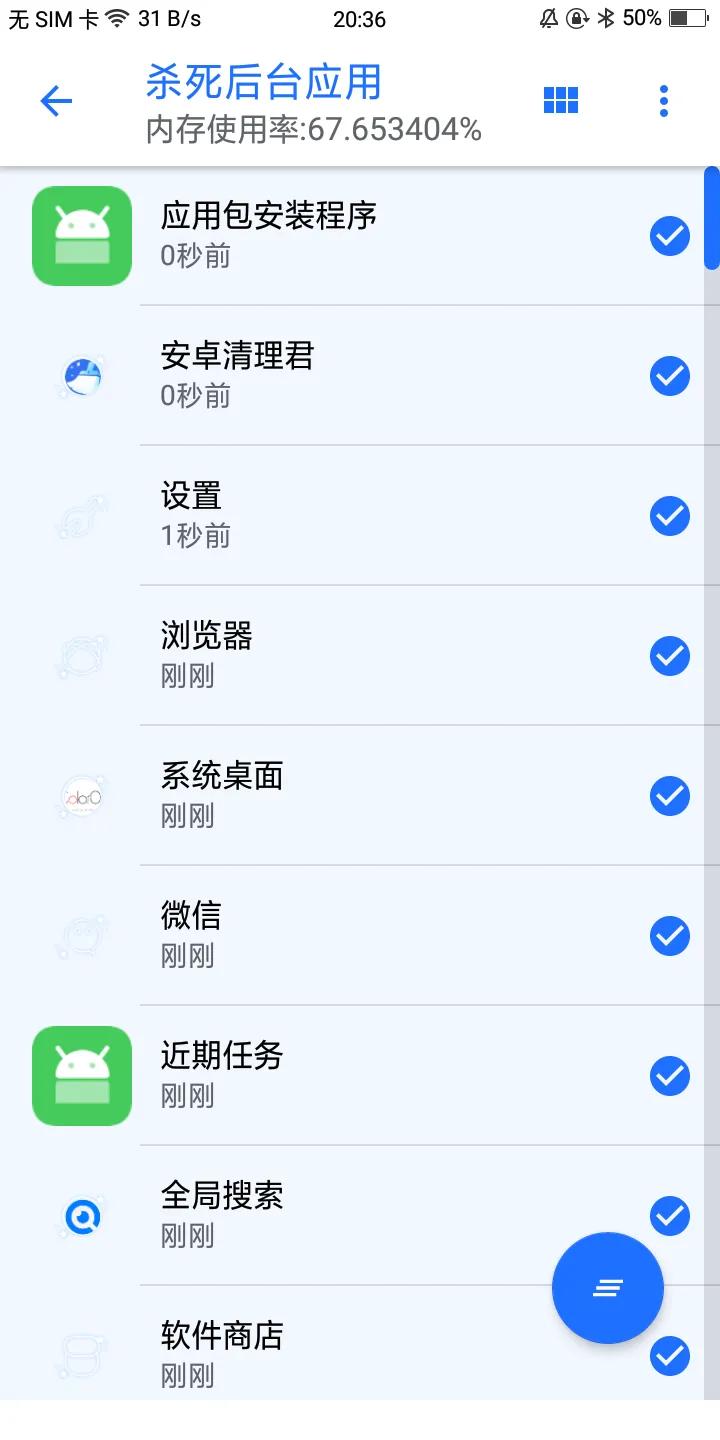The image size is (720, 1440).
Task: Click the 设置 app icon in the list
Action: 81,516
